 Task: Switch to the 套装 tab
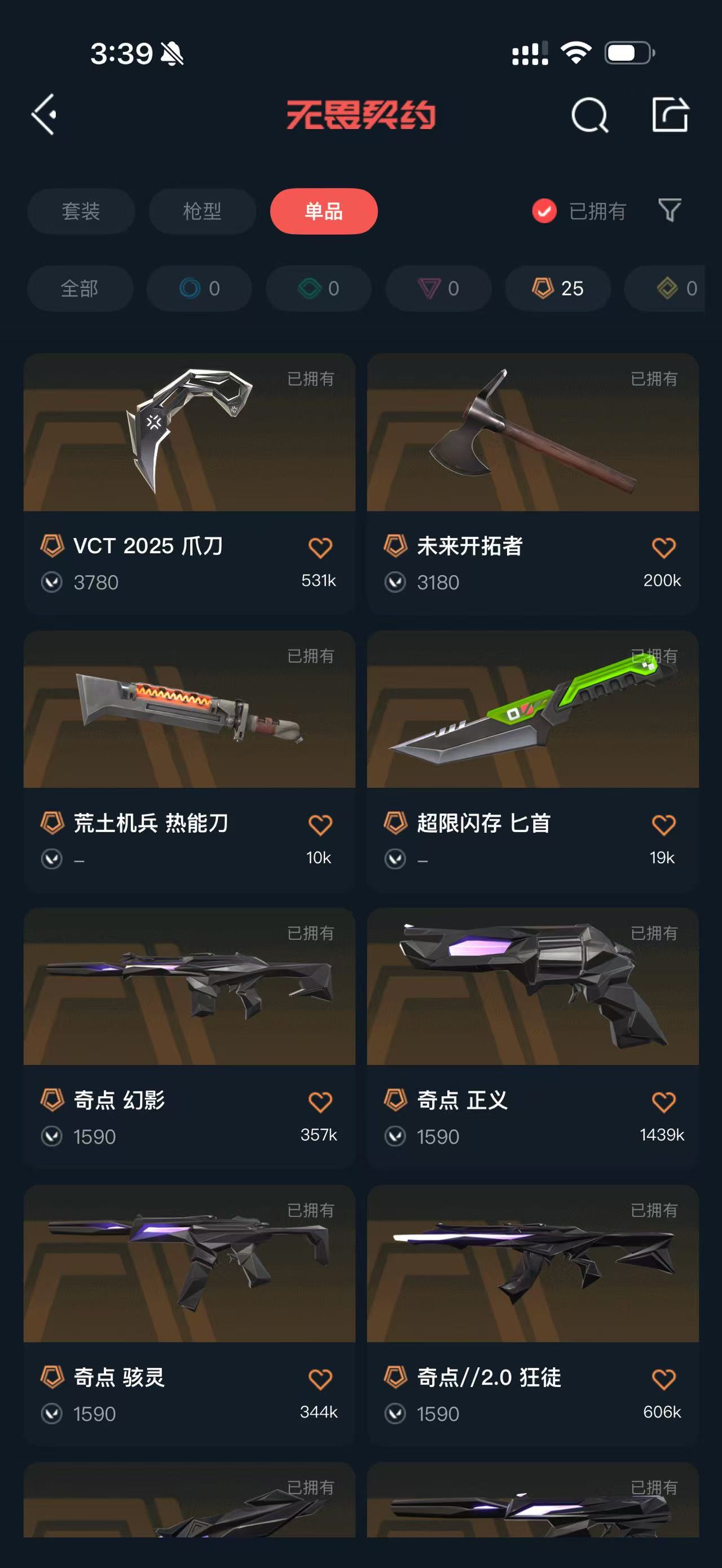pyautogui.click(x=81, y=211)
